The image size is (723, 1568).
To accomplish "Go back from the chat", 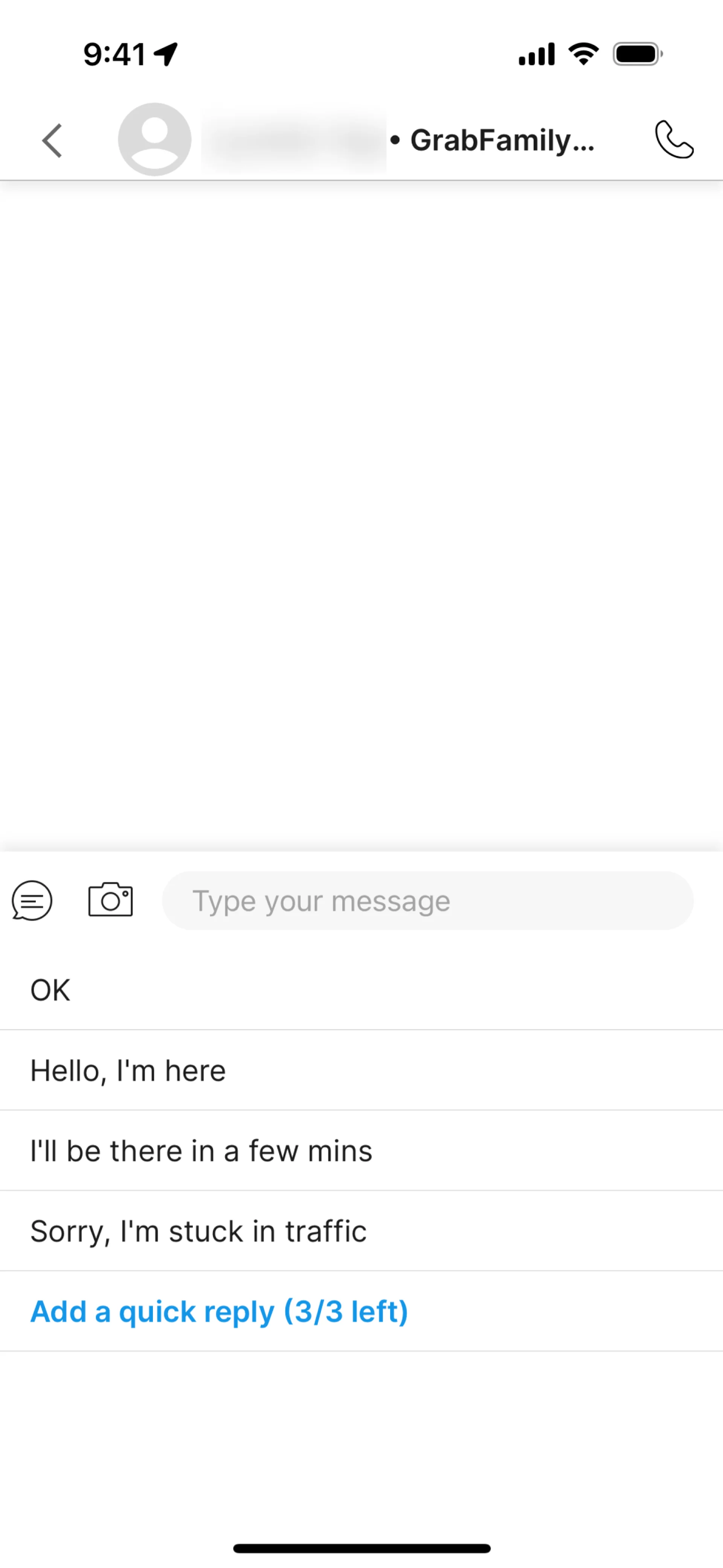I will [x=52, y=140].
